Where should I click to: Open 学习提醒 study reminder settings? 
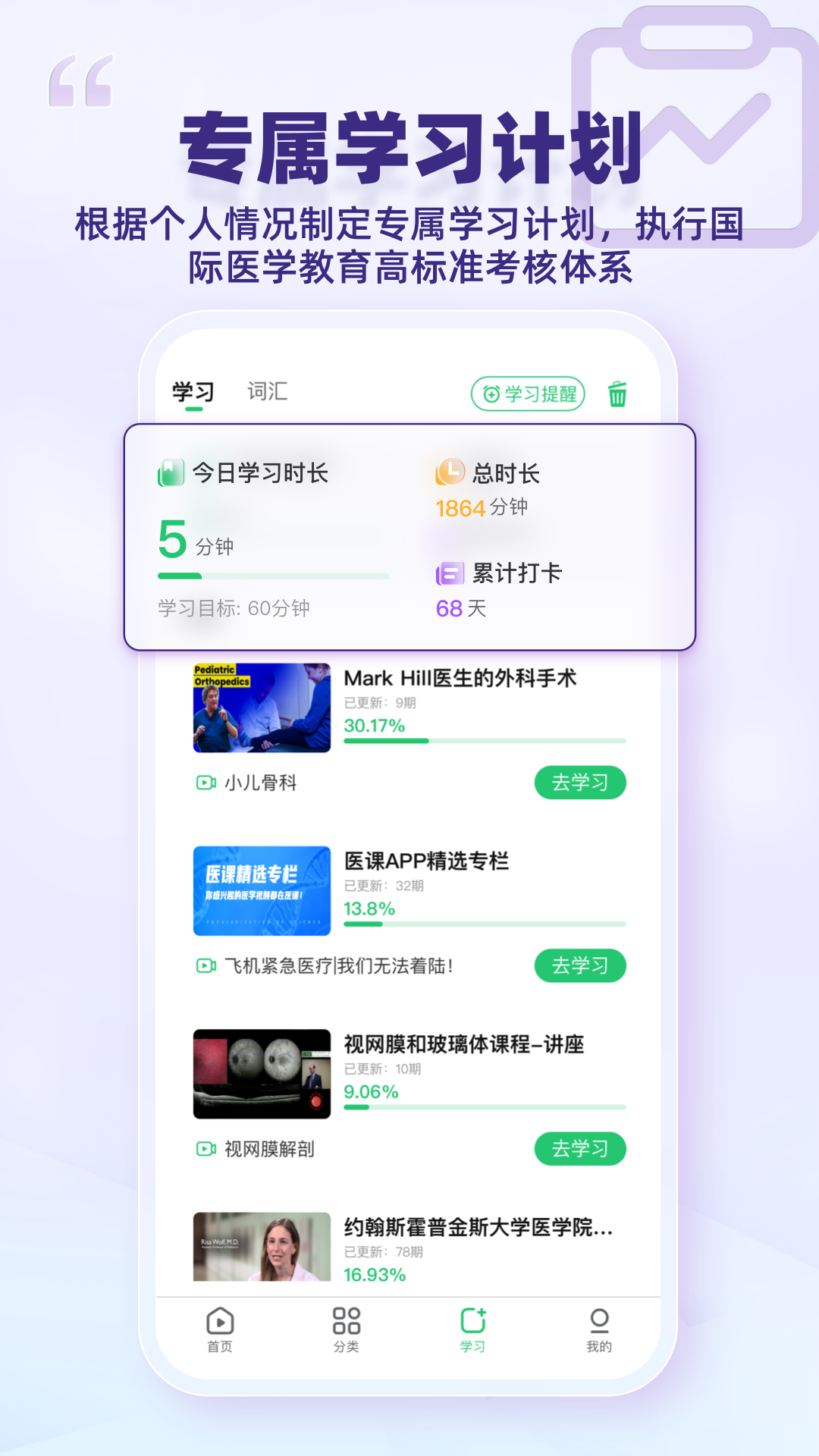(528, 394)
